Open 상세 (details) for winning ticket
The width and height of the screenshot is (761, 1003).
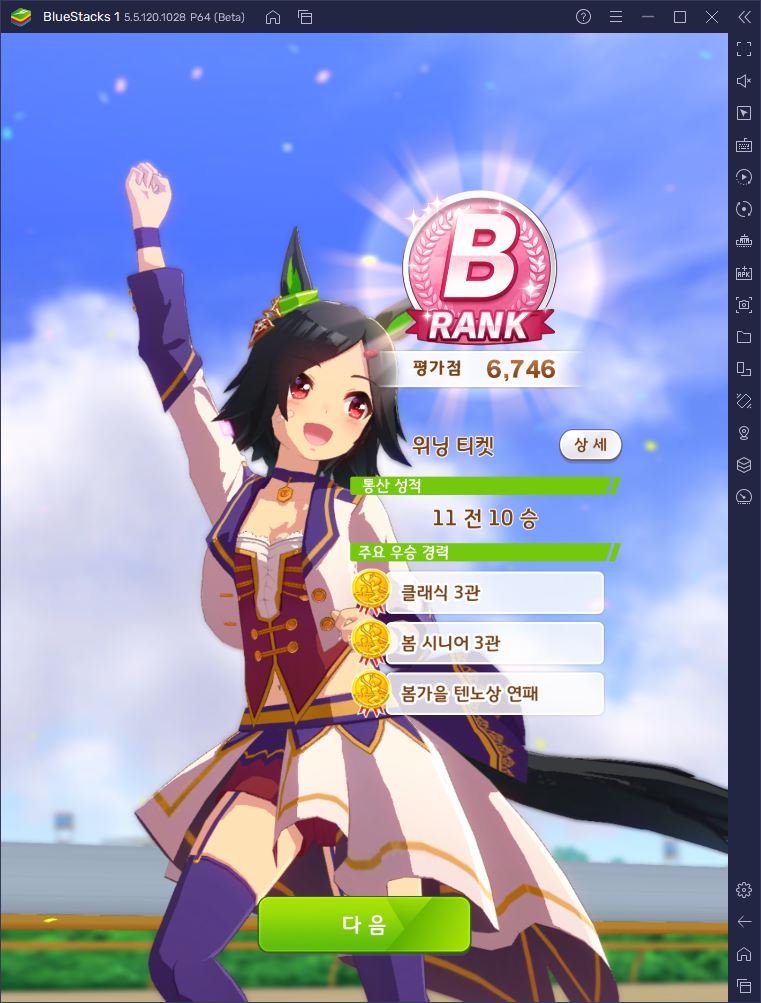(590, 445)
